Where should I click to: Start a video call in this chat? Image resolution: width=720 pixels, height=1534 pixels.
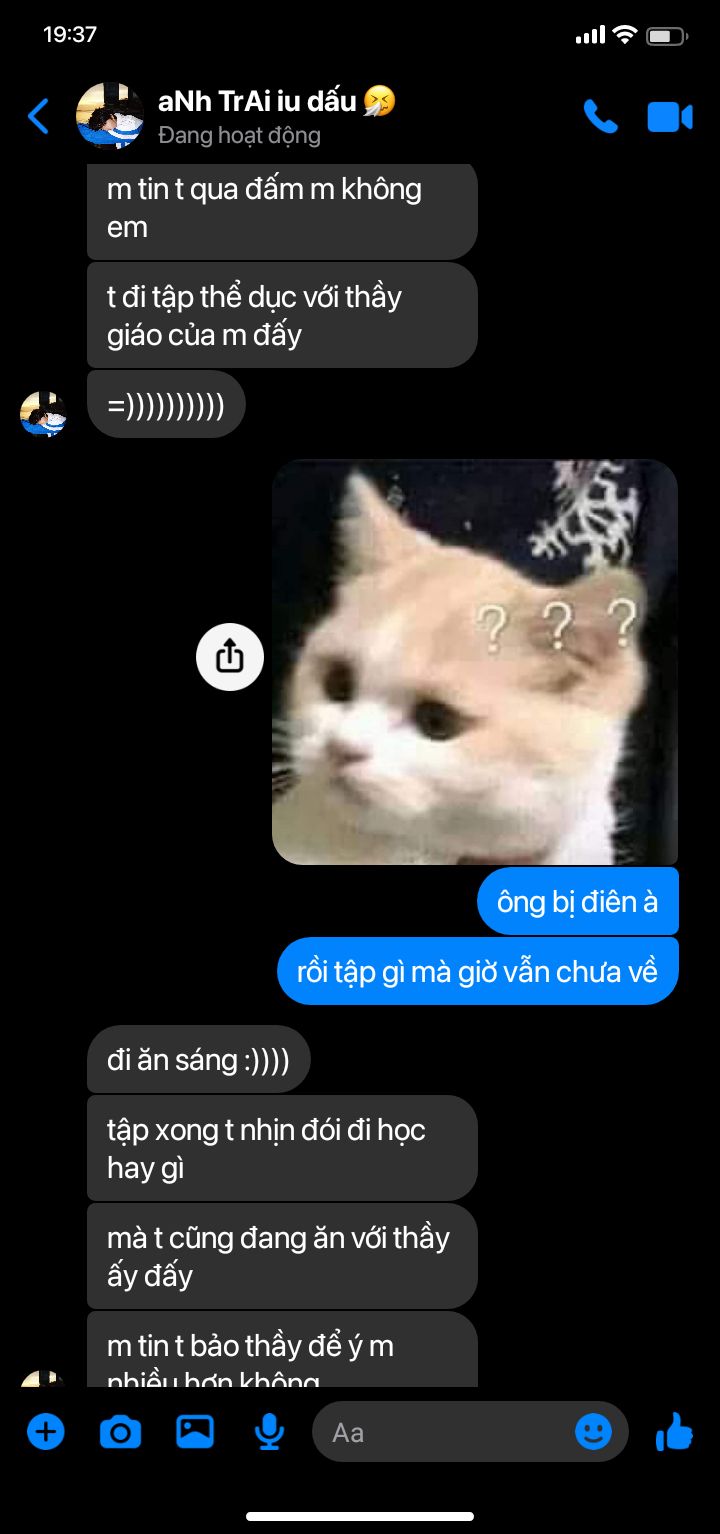click(x=670, y=117)
